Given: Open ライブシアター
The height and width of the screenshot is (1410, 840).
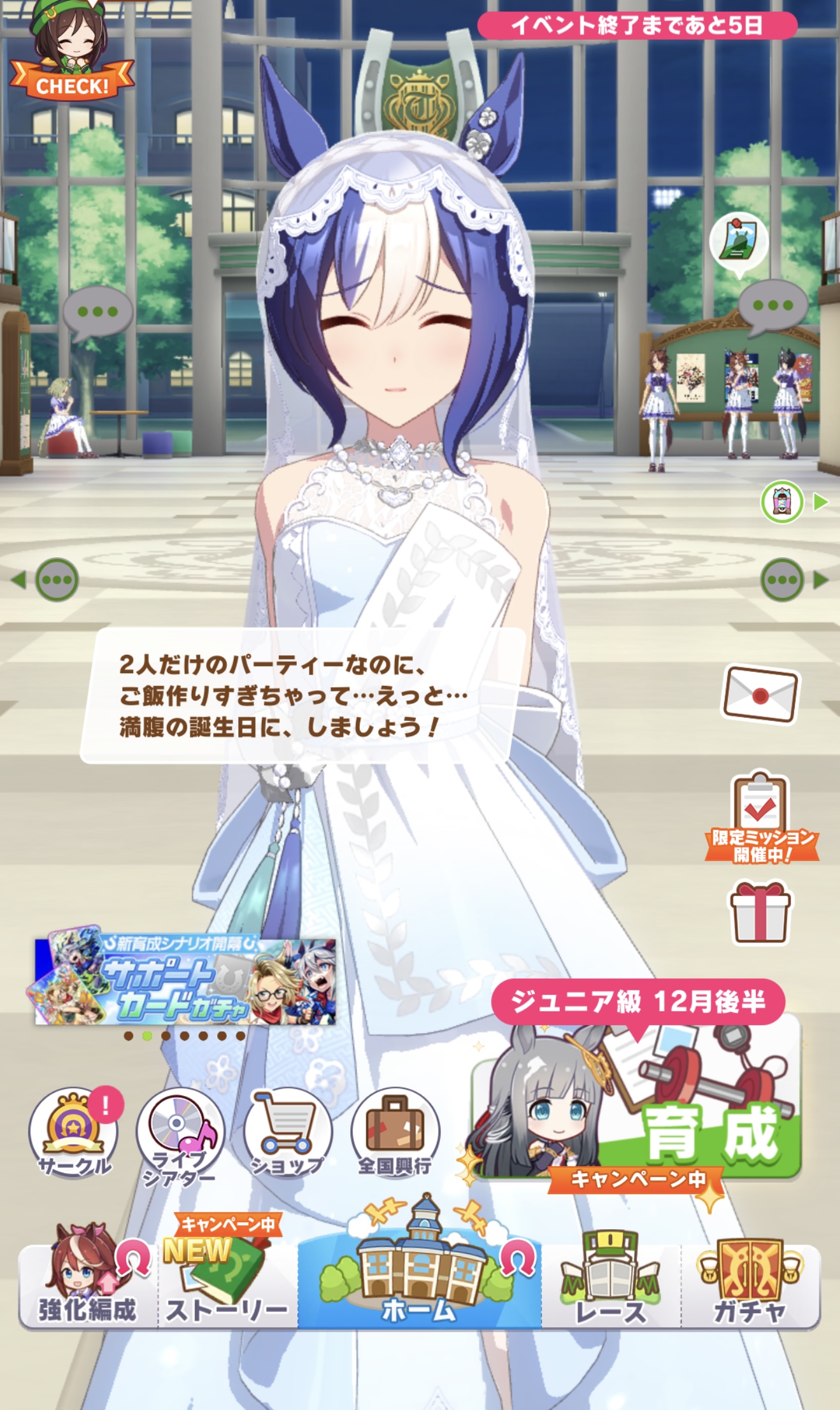Looking at the screenshot, I should pos(180,1137).
